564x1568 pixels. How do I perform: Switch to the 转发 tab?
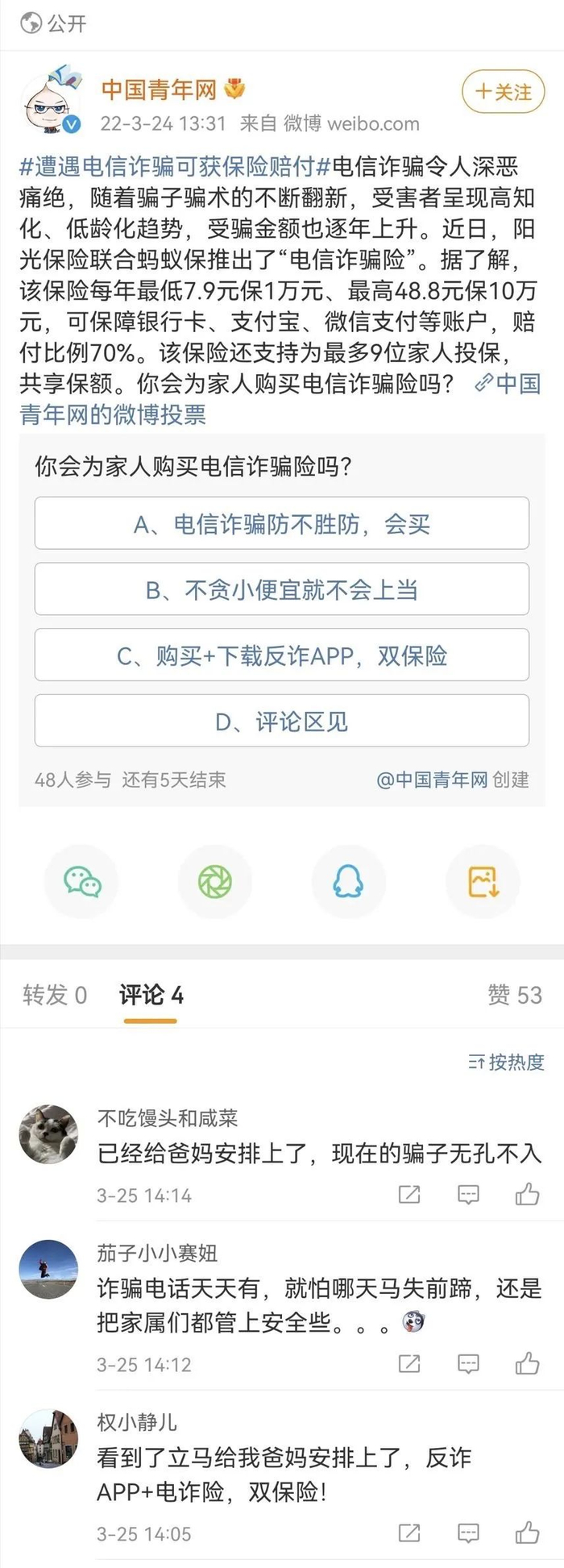click(54, 996)
